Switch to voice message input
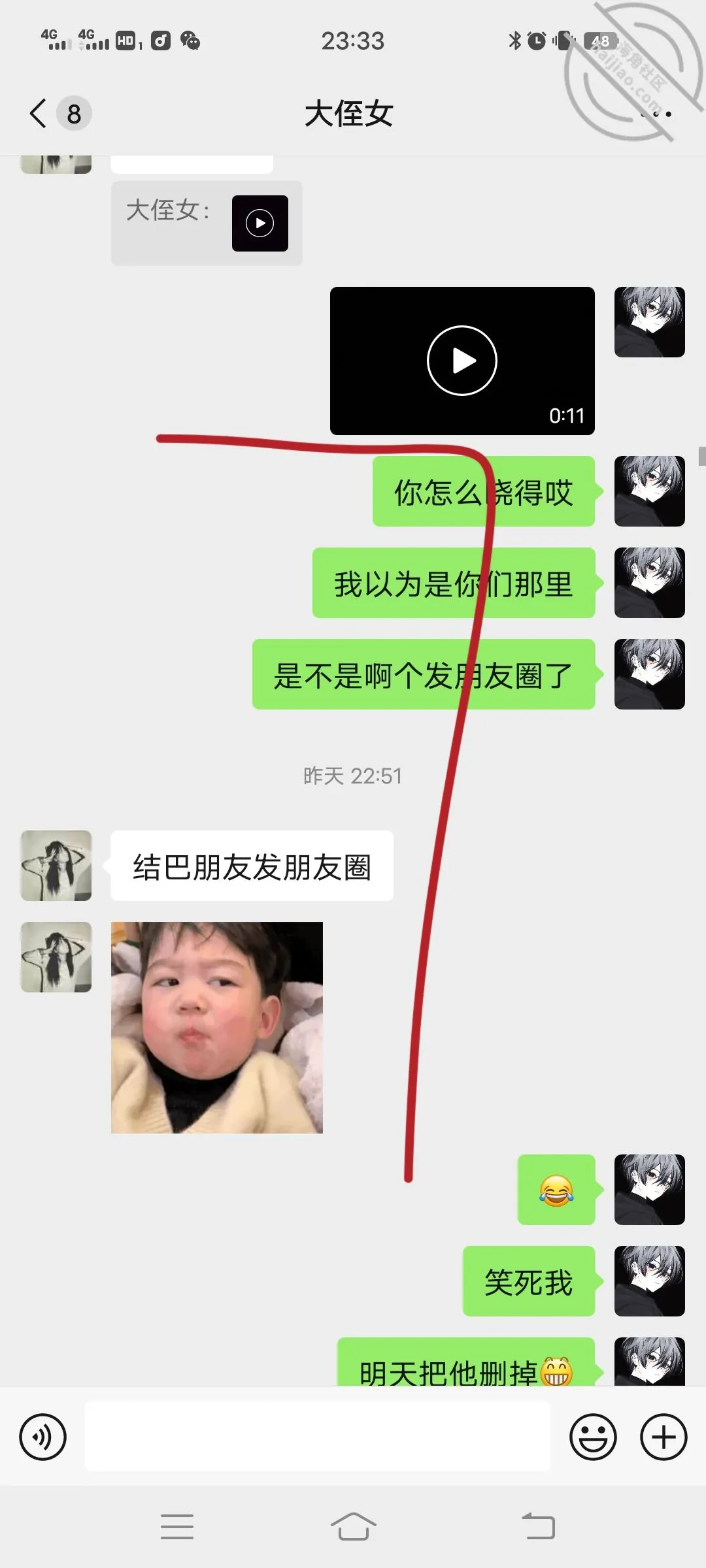706x1568 pixels. (43, 1437)
